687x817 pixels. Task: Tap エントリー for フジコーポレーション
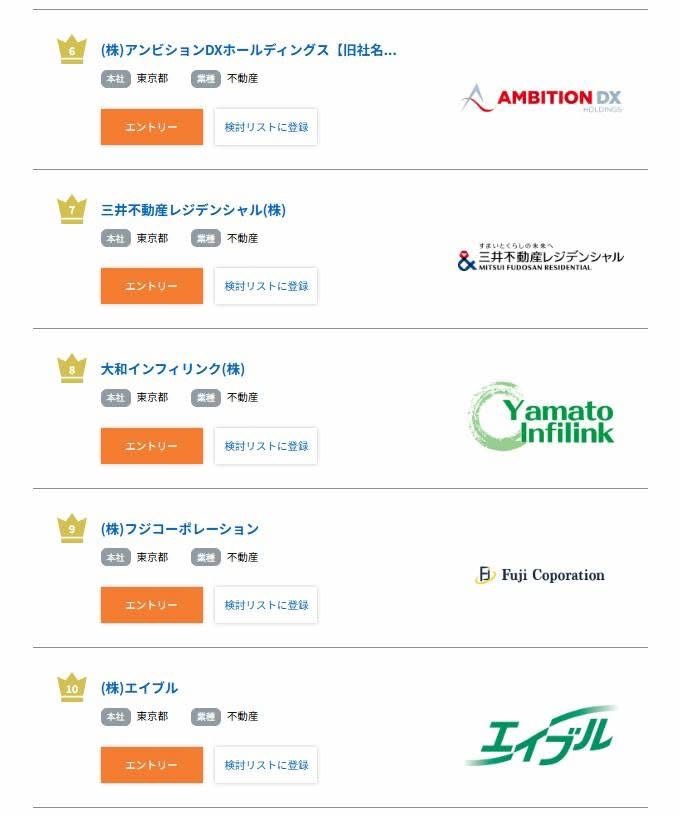coord(151,605)
